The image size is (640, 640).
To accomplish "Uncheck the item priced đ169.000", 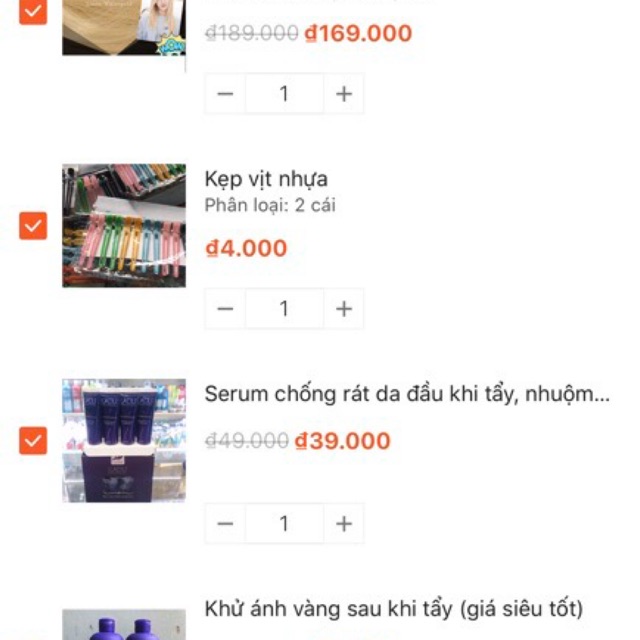I will [x=33, y=11].
